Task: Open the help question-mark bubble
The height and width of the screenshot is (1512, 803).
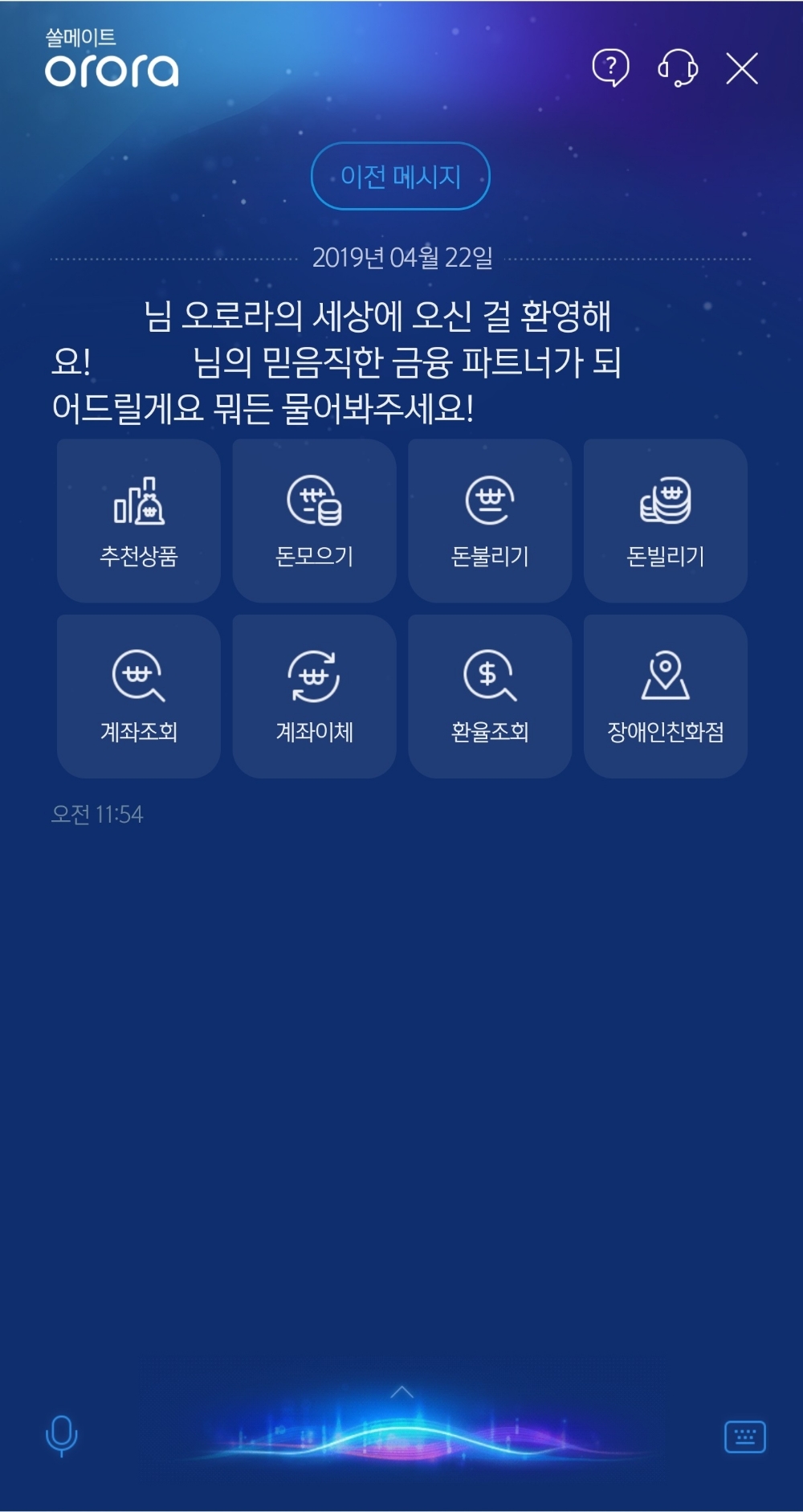Action: [x=610, y=69]
